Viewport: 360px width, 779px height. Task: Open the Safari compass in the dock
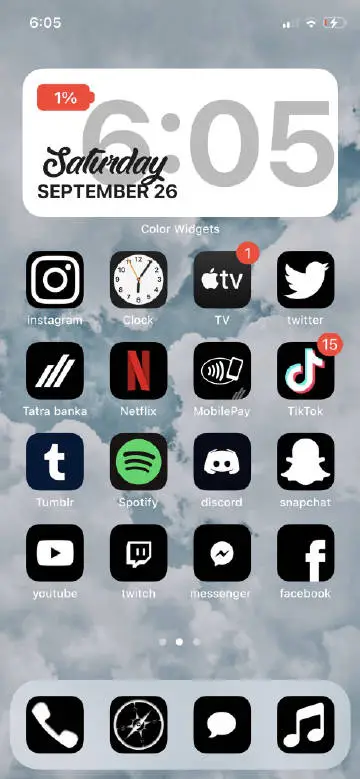point(139,724)
